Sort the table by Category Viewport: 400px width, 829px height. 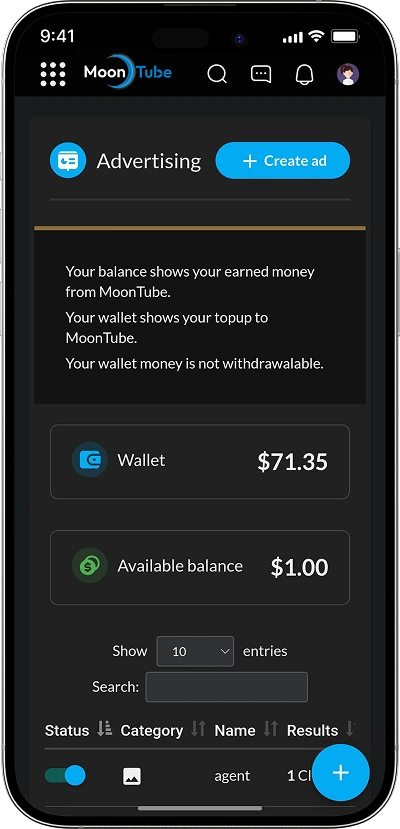pos(163,730)
